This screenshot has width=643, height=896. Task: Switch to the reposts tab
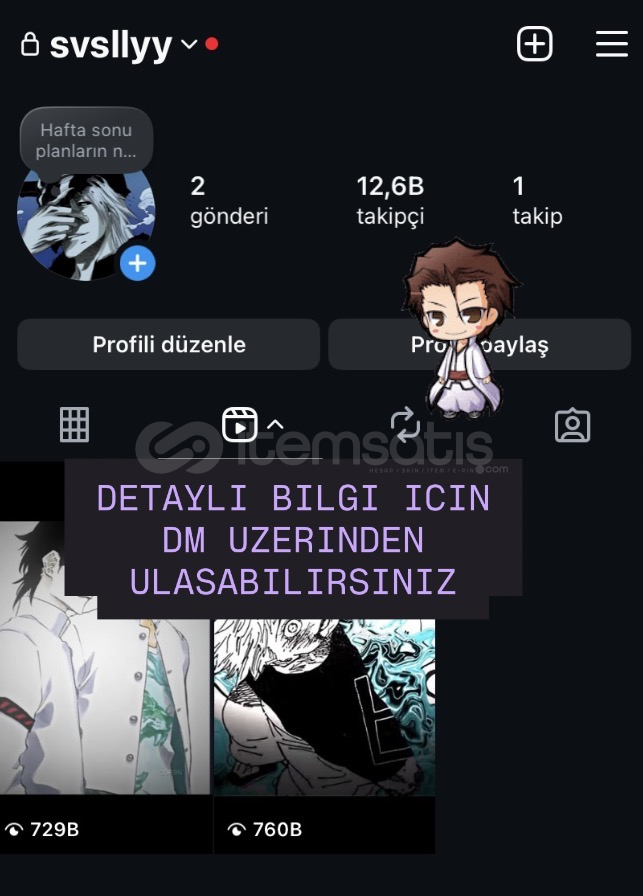pyautogui.click(x=405, y=425)
